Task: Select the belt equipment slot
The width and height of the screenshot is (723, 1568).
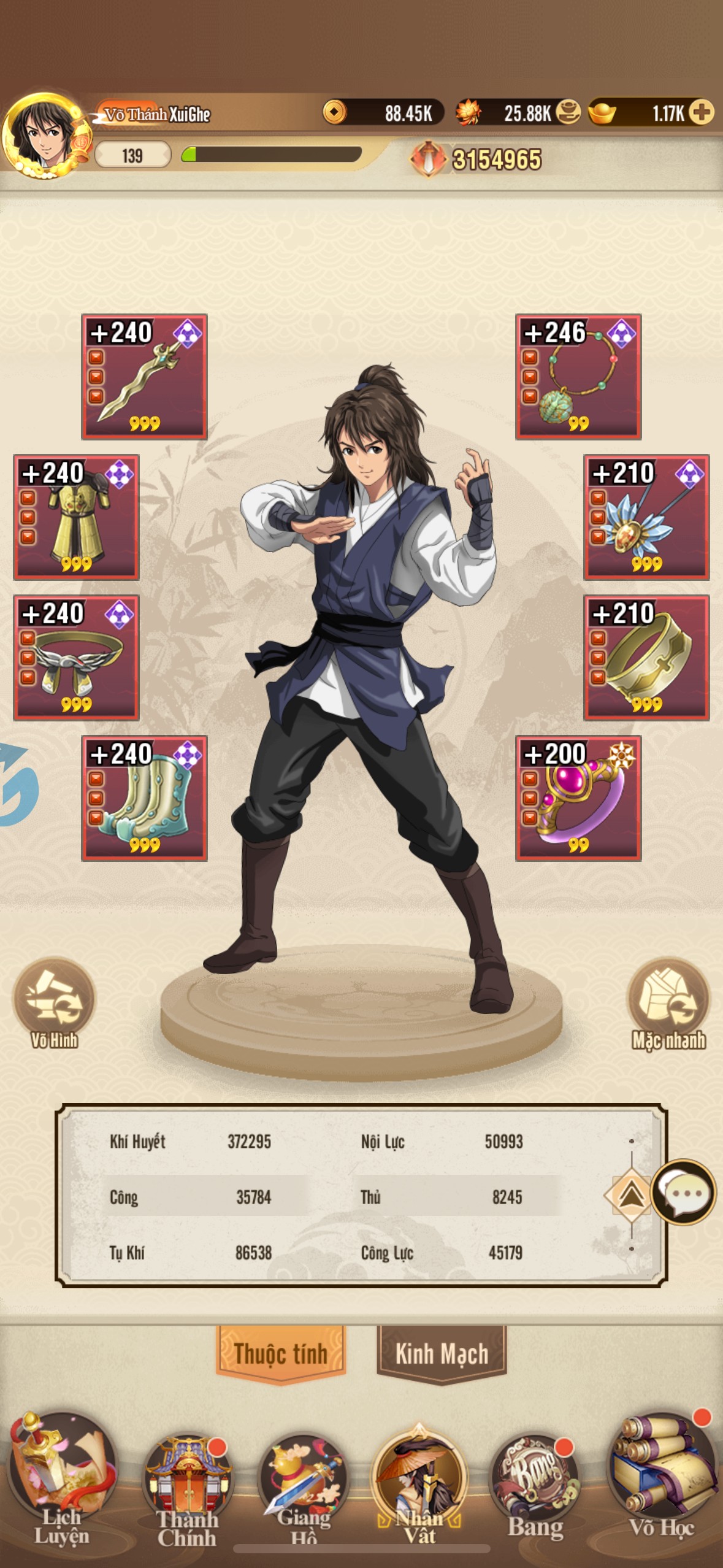Action: coord(76,658)
